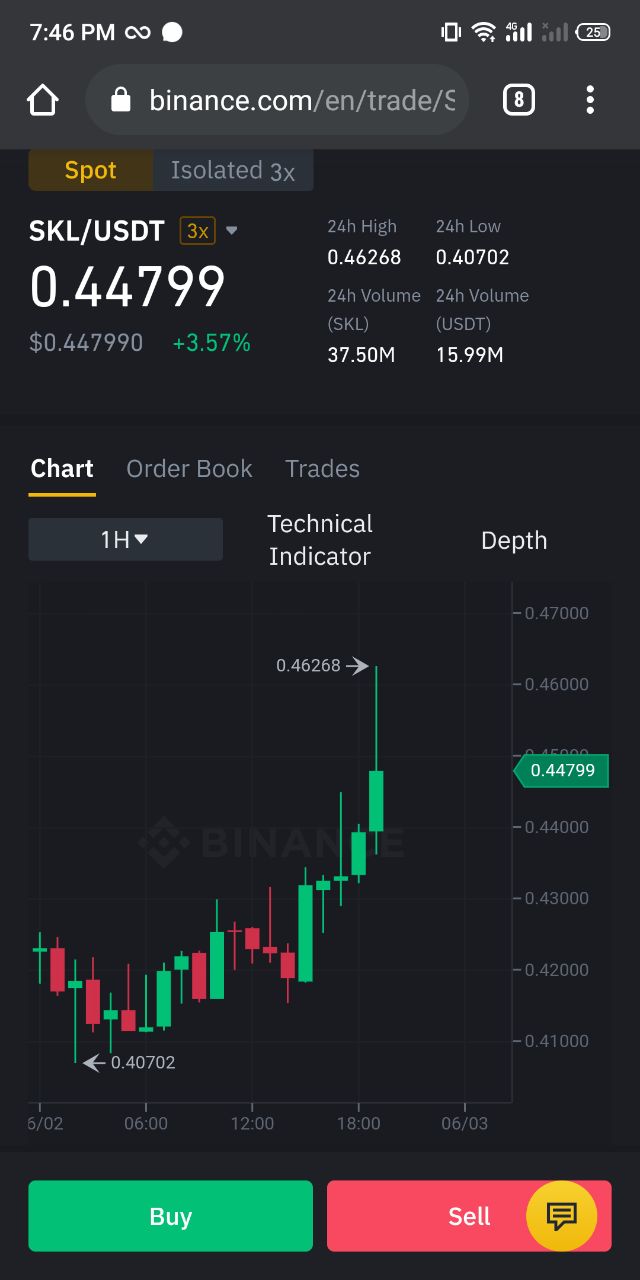Tap the green Buy button
This screenshot has width=640, height=1280.
170,1216
